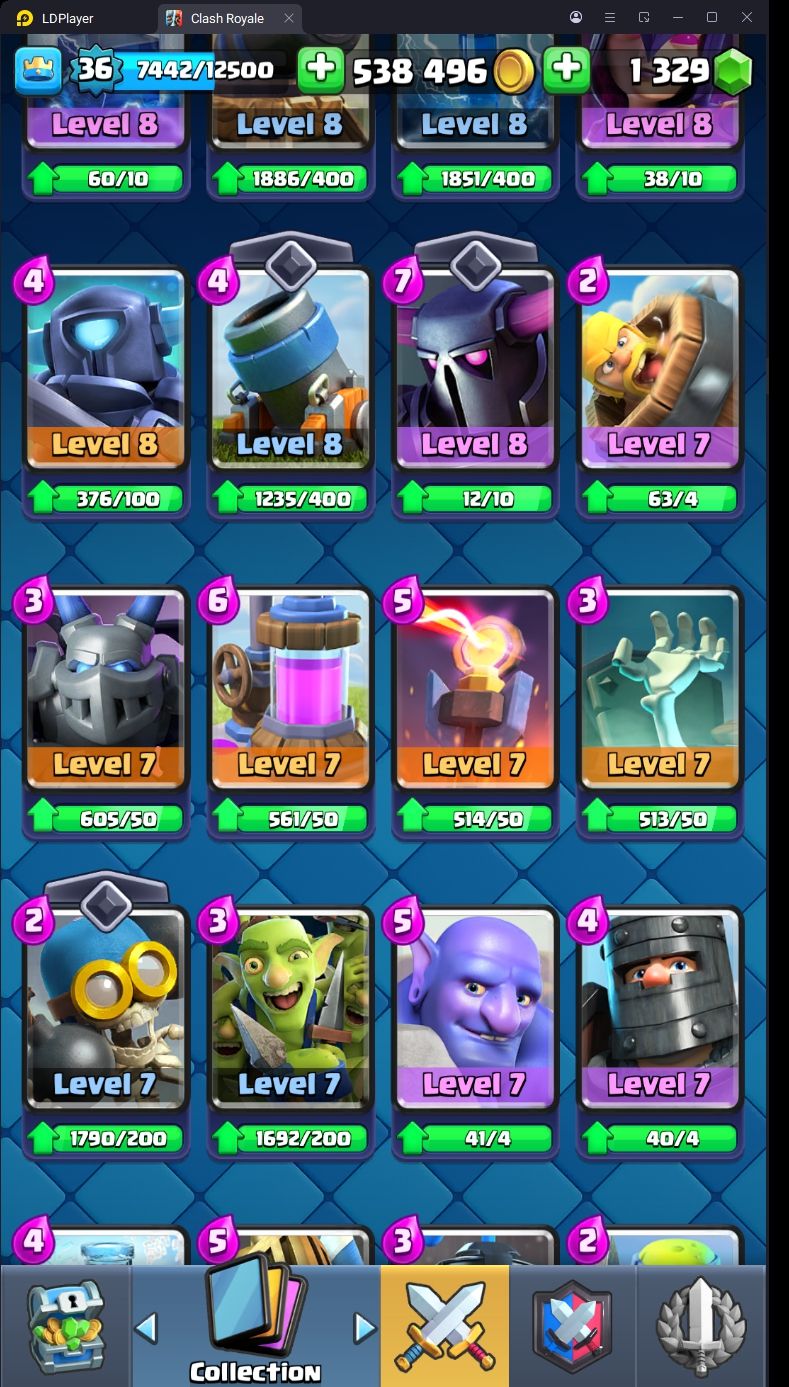This screenshot has width=789, height=1387.
Task: Open the Events laurel tab
Action: pos(701,1326)
